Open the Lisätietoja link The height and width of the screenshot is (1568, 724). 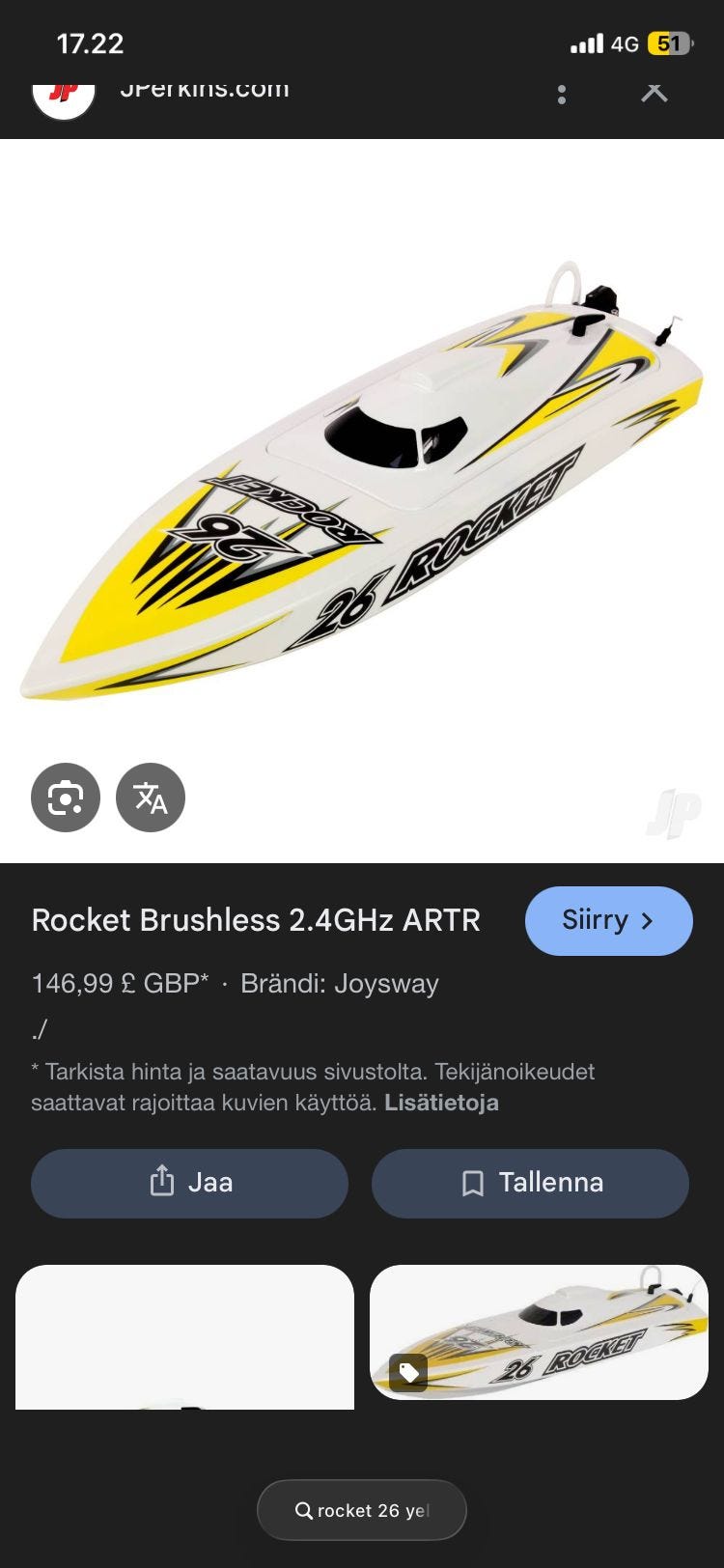(x=441, y=1103)
